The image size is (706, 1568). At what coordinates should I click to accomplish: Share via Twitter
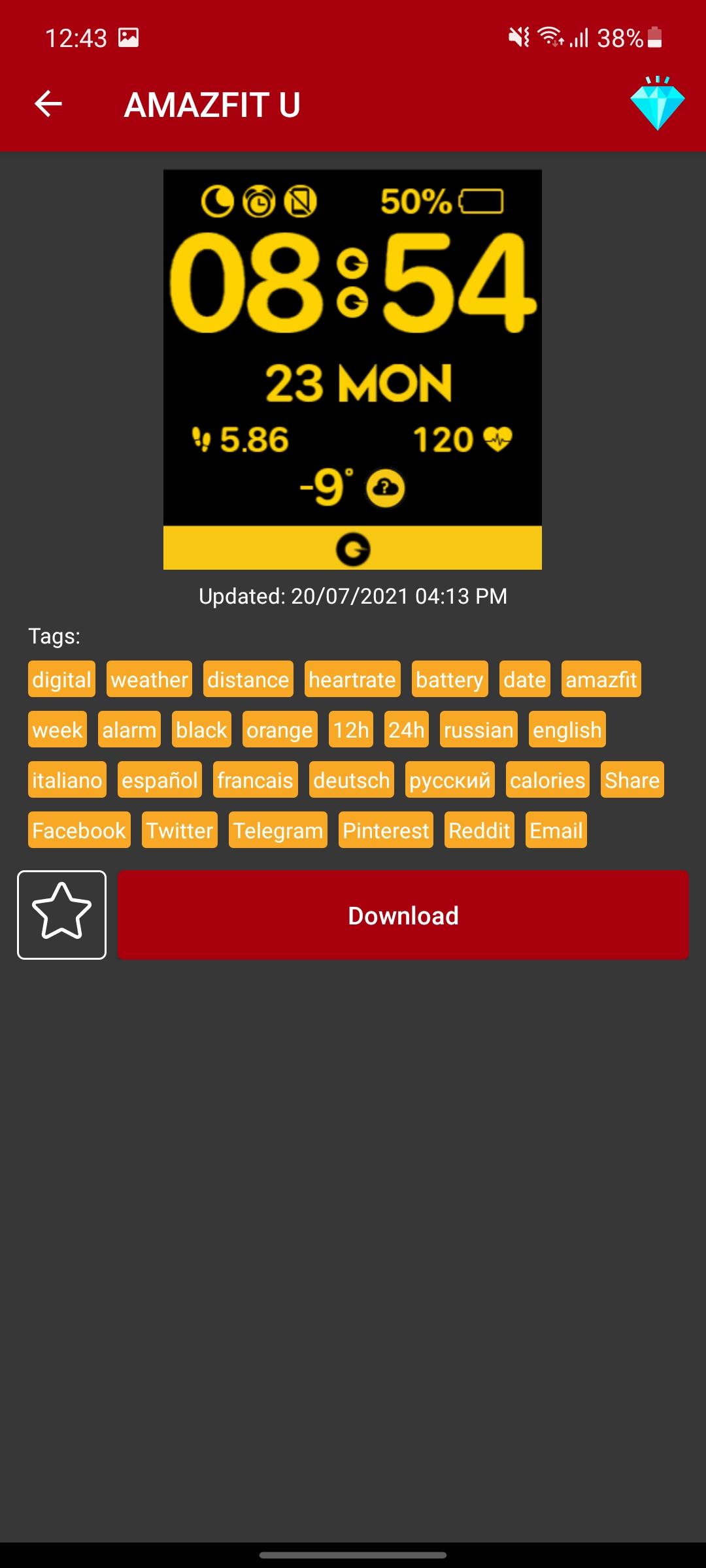coord(180,830)
